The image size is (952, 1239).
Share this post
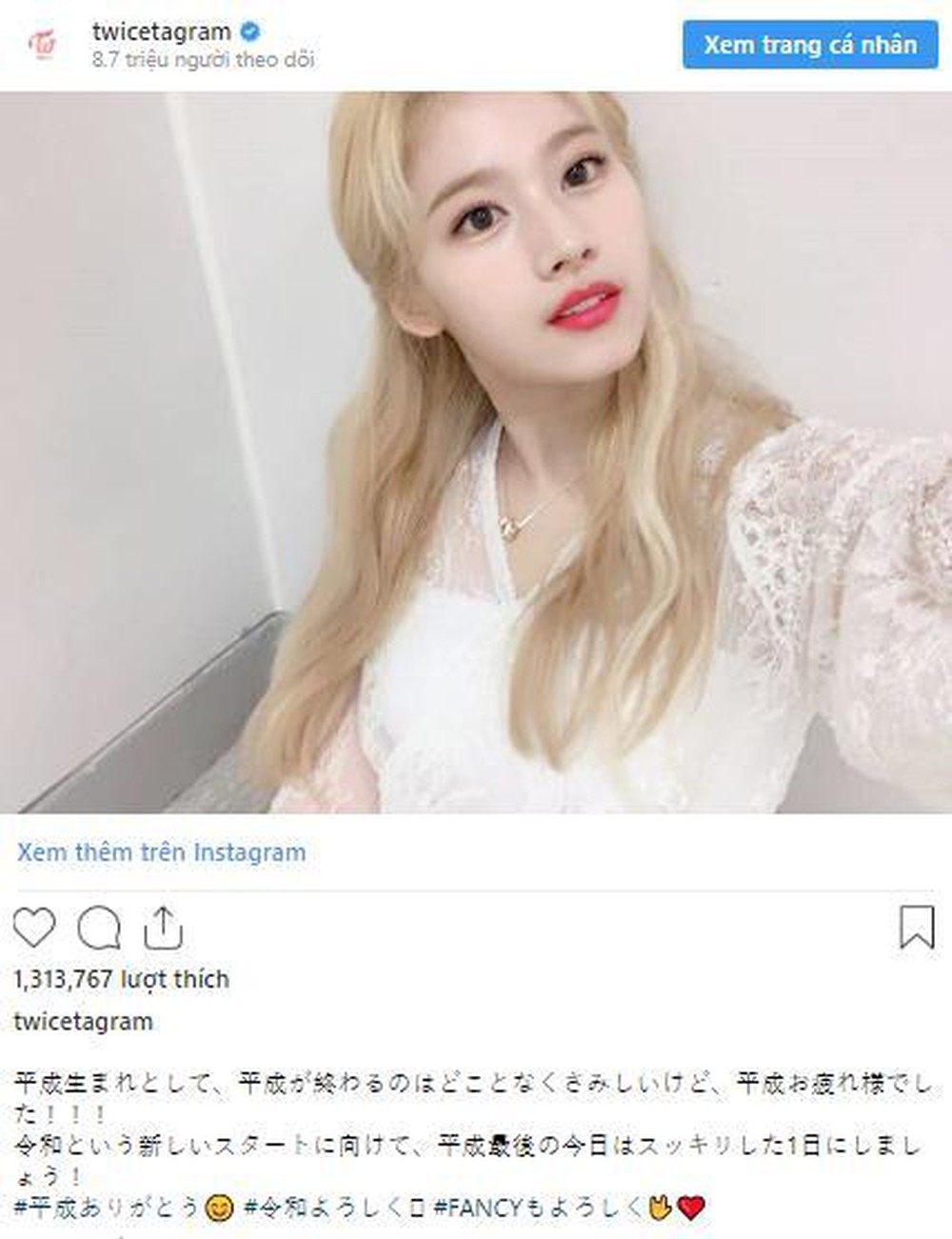click(x=162, y=928)
